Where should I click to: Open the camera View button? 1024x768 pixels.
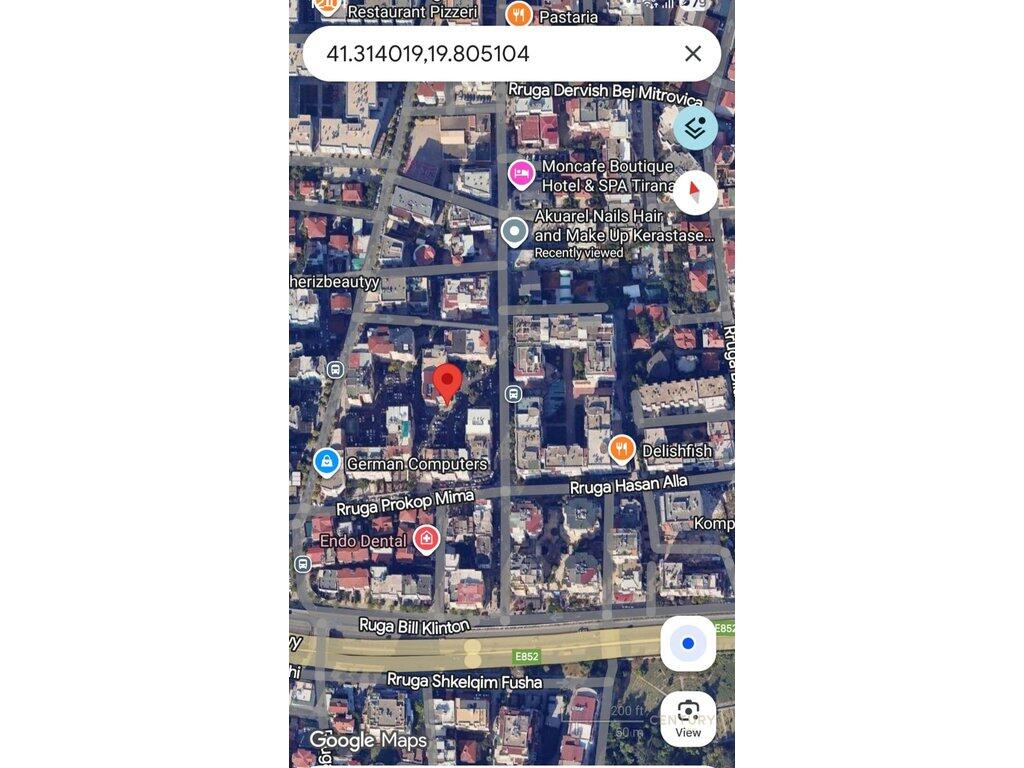(x=688, y=718)
